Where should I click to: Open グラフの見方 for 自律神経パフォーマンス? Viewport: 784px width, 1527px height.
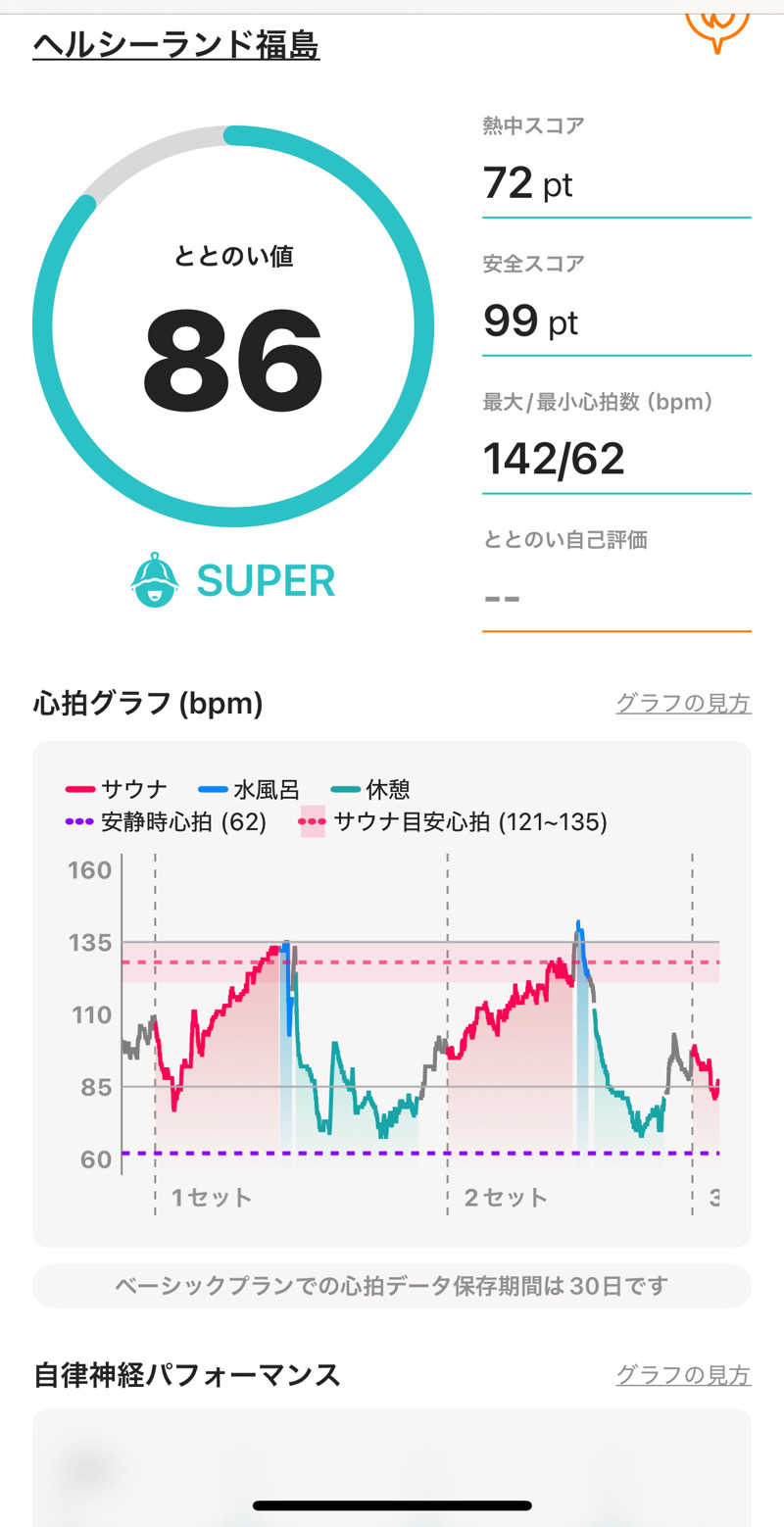(683, 1375)
